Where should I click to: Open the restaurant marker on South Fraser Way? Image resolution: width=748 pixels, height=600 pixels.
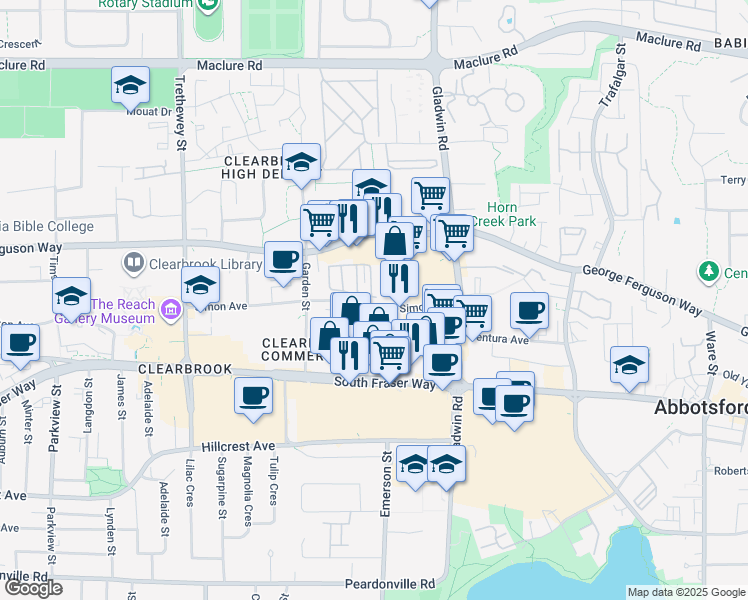click(x=349, y=360)
